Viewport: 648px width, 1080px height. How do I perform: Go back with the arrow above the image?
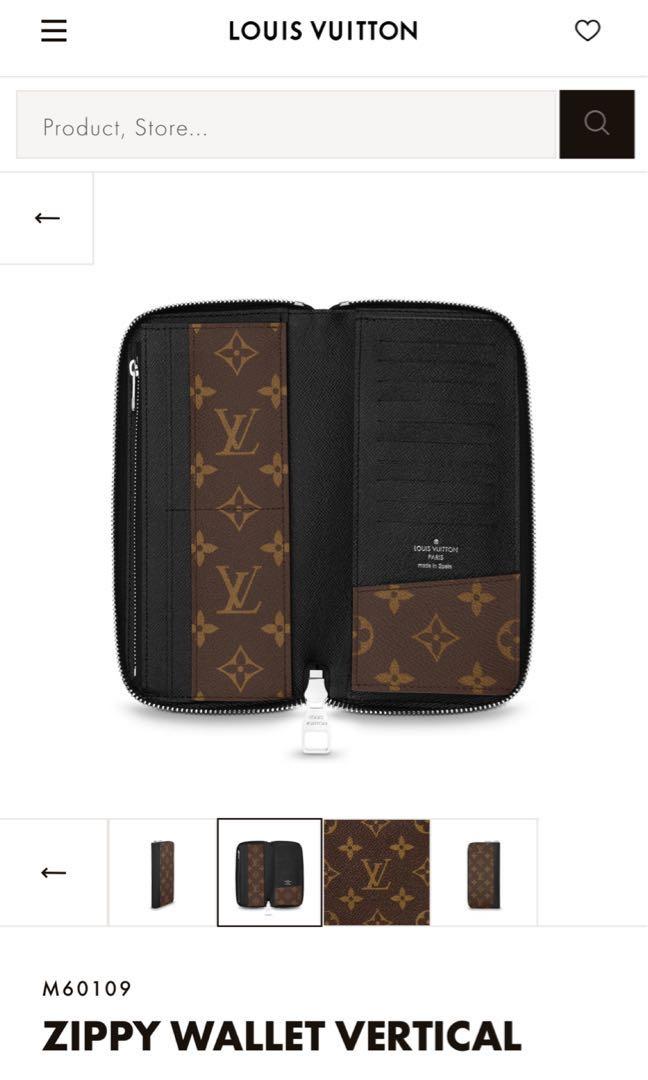click(x=47, y=218)
